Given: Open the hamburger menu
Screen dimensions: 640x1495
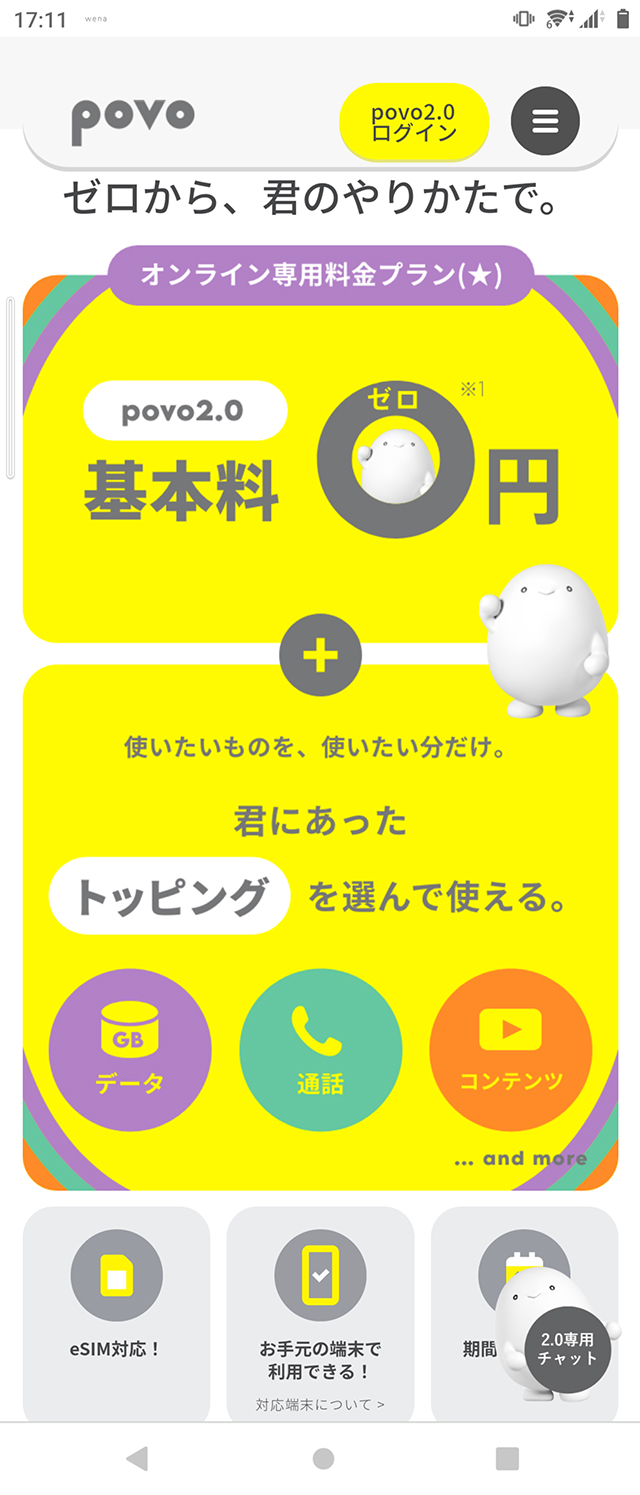Looking at the screenshot, I should tap(545, 121).
